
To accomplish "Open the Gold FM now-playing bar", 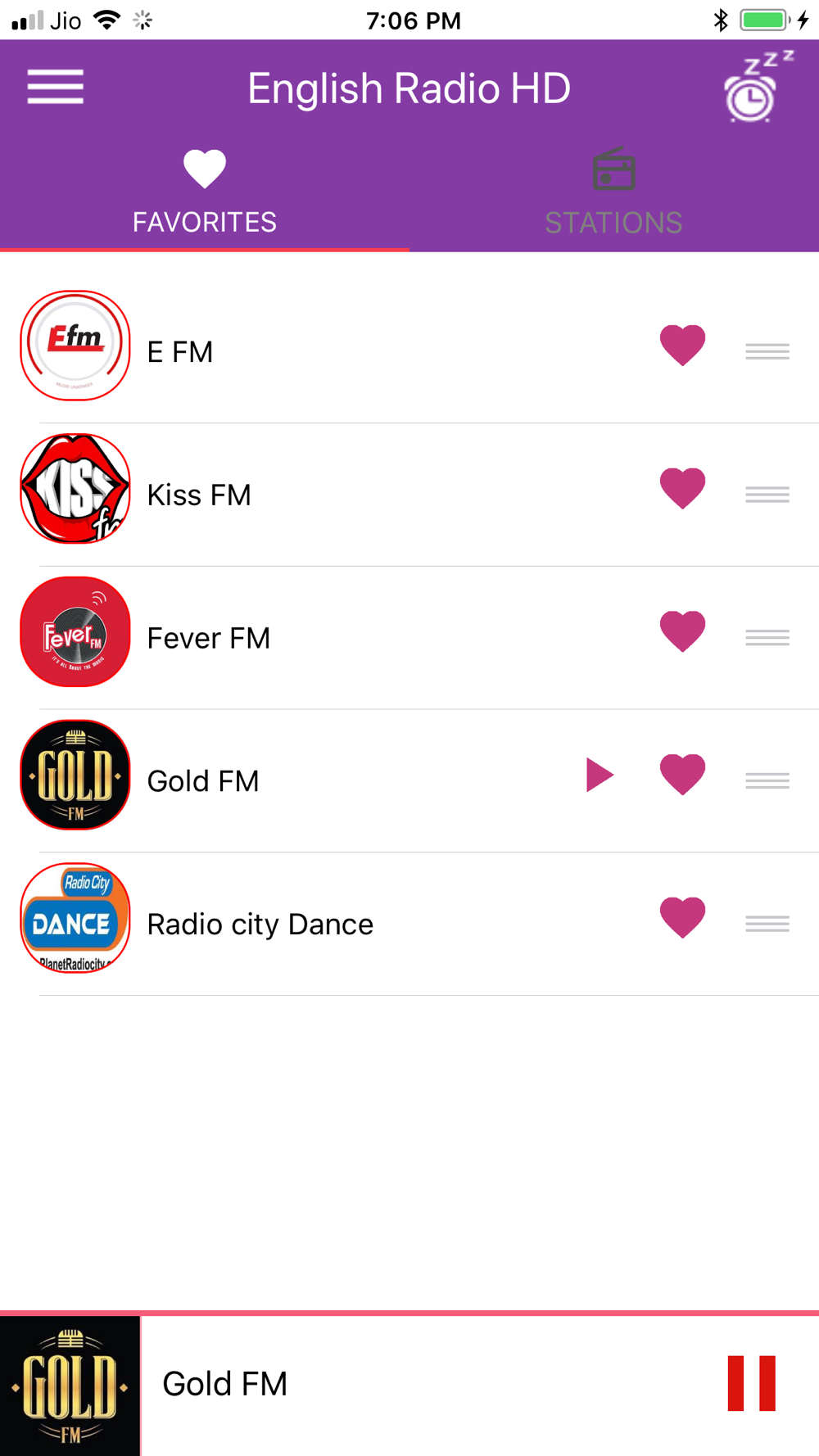I will (409, 1386).
